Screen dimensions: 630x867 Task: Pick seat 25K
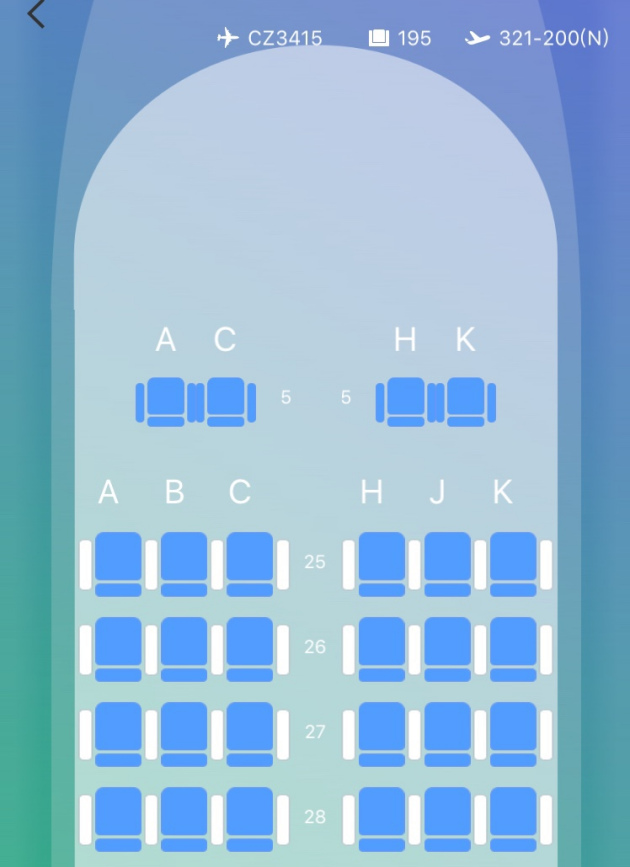[x=513, y=563]
